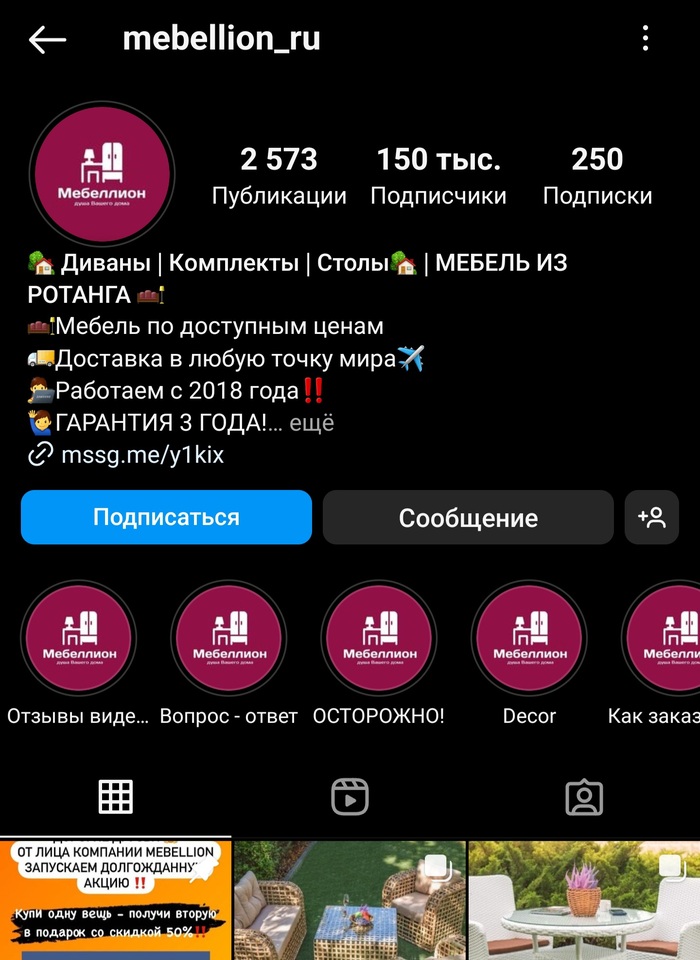Open the Как заказ... story highlight

pyautogui.click(x=665, y=638)
